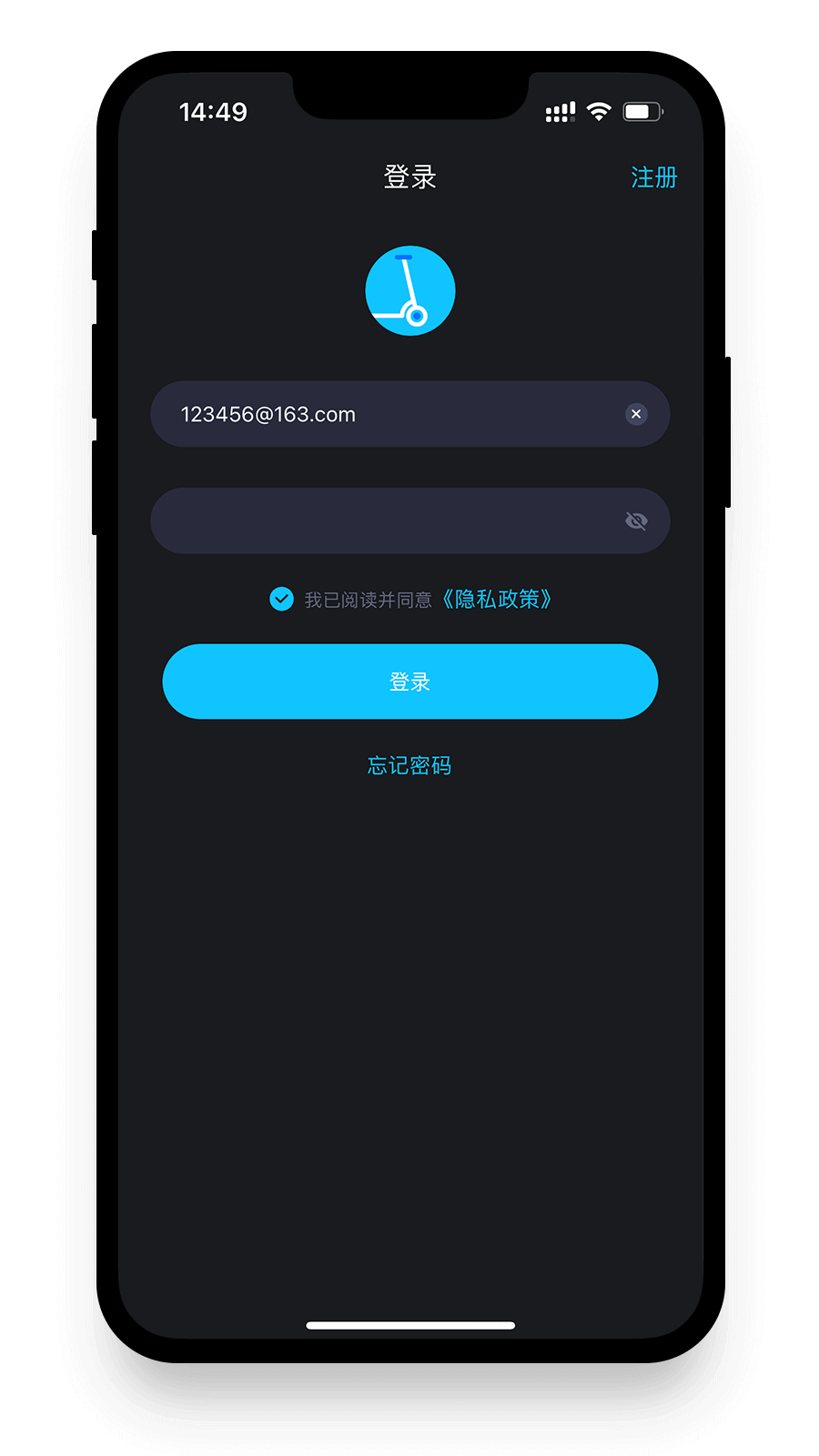
Task: Toggle password visibility with the eye icon
Action: point(636,521)
